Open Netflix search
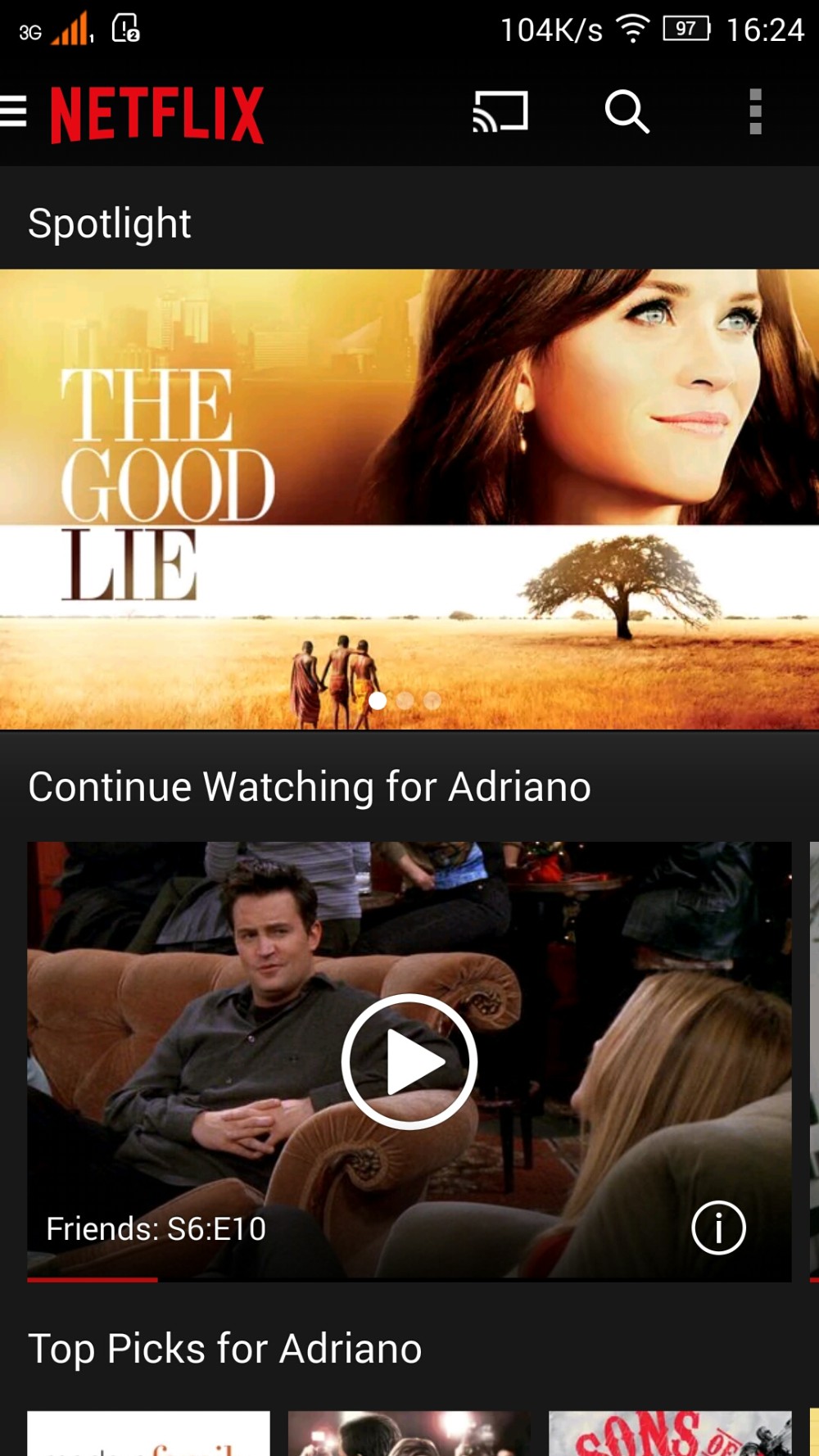This screenshot has height=1456, width=819. [627, 111]
